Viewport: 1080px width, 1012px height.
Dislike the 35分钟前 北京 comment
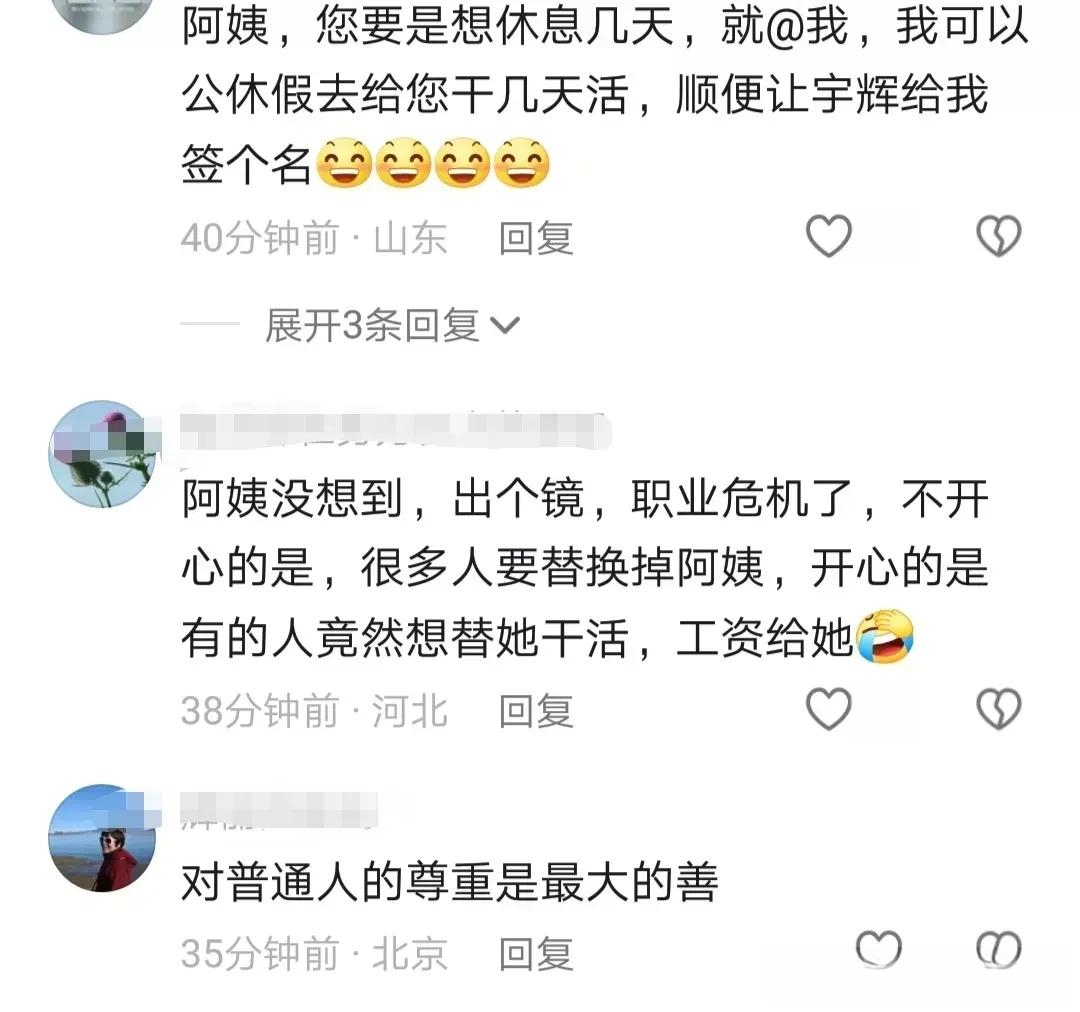[x=998, y=948]
